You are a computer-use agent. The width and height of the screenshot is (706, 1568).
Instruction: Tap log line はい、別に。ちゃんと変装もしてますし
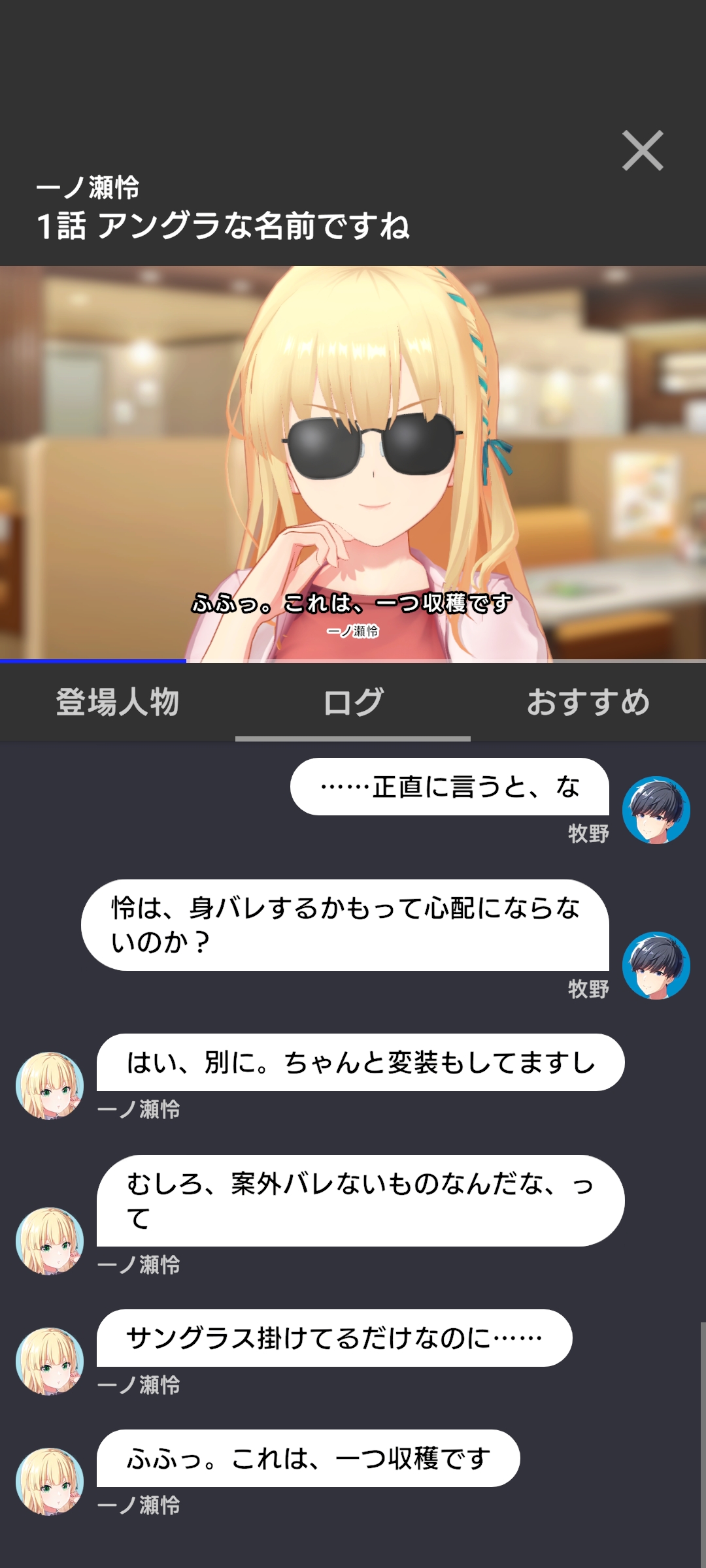(x=360, y=1062)
